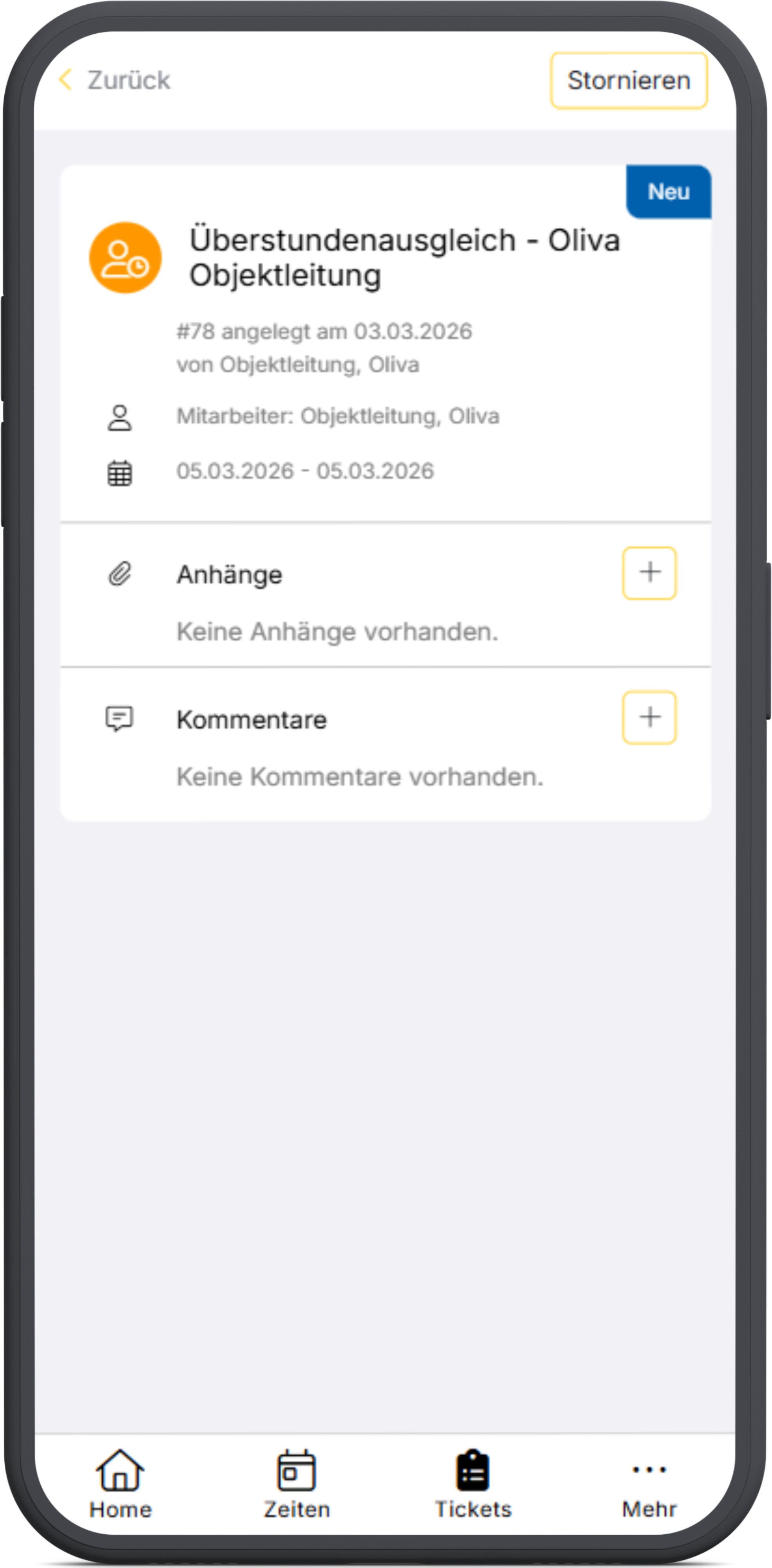Open the Mehr menu tab
Image resolution: width=772 pixels, height=1568 pixels.
pyautogui.click(x=649, y=1483)
